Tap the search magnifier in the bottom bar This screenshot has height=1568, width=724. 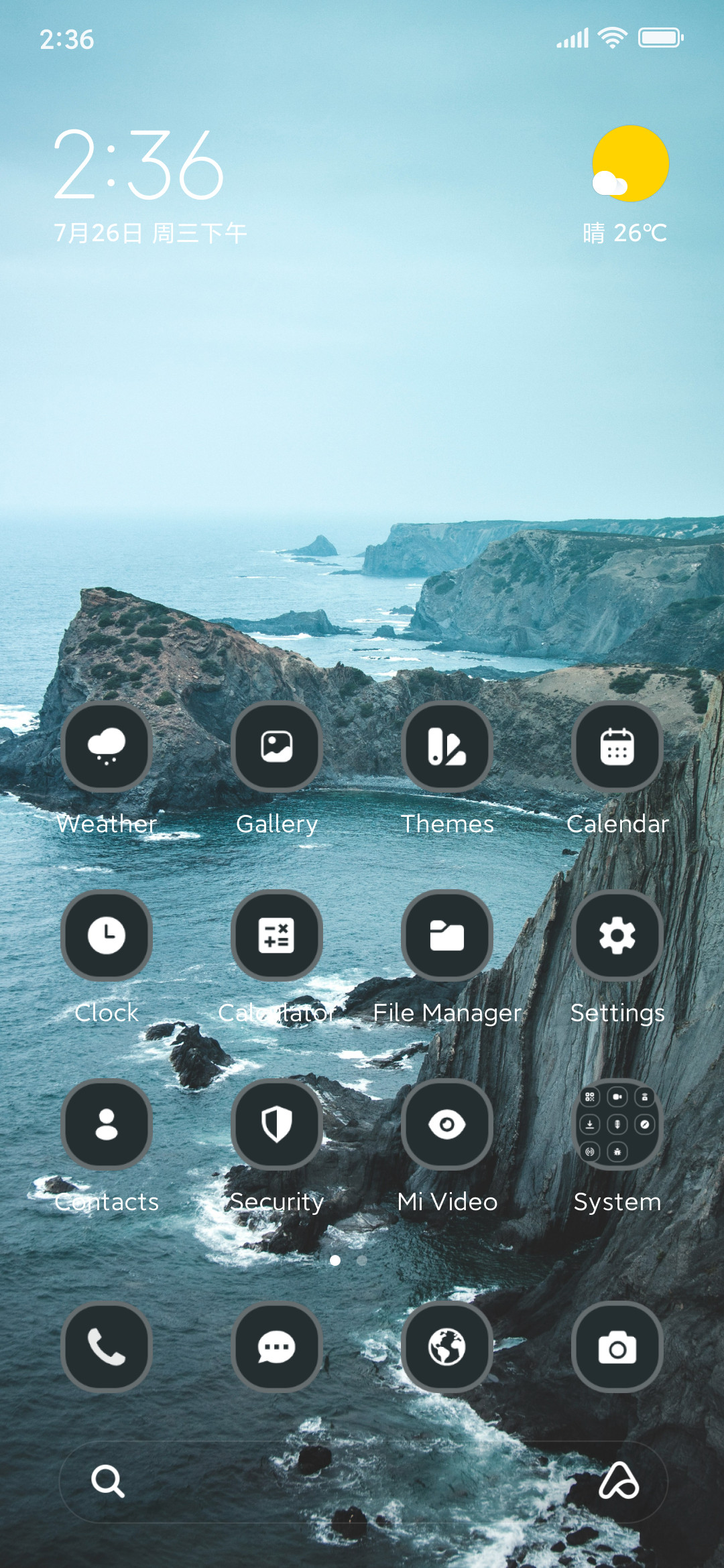(x=108, y=1481)
